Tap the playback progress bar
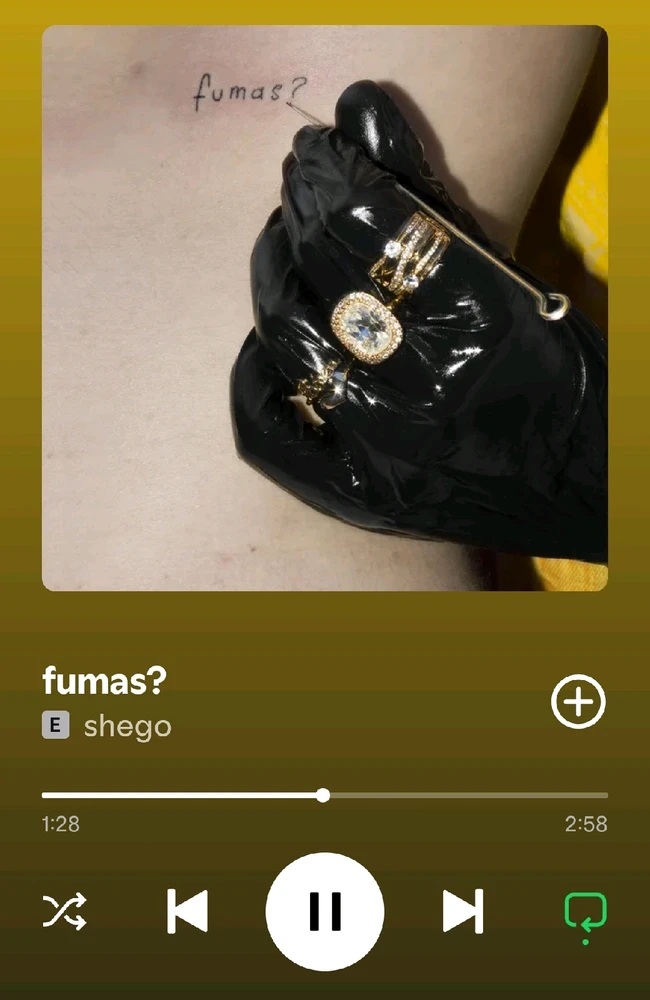650x1000 pixels. coord(324,795)
